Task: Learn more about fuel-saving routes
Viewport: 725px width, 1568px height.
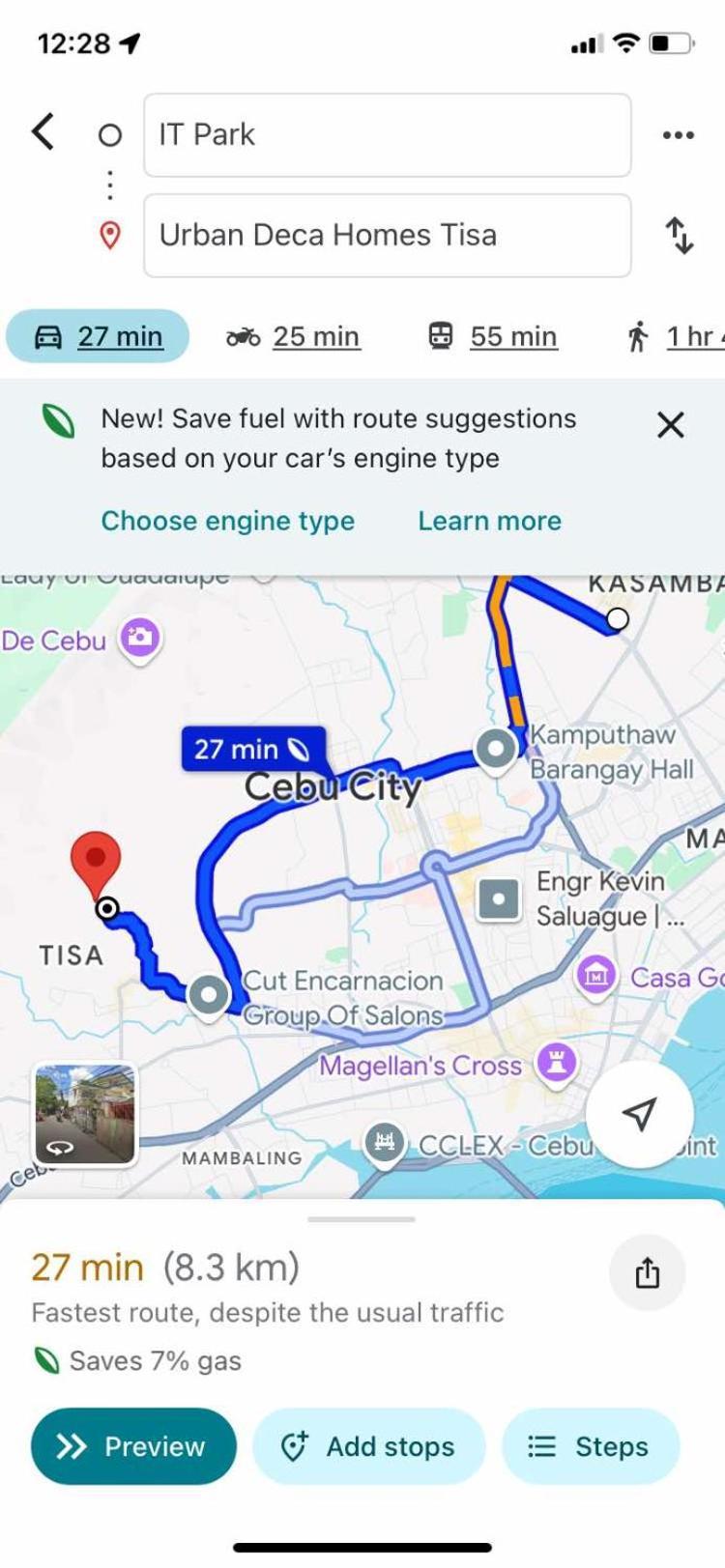Action: (489, 521)
